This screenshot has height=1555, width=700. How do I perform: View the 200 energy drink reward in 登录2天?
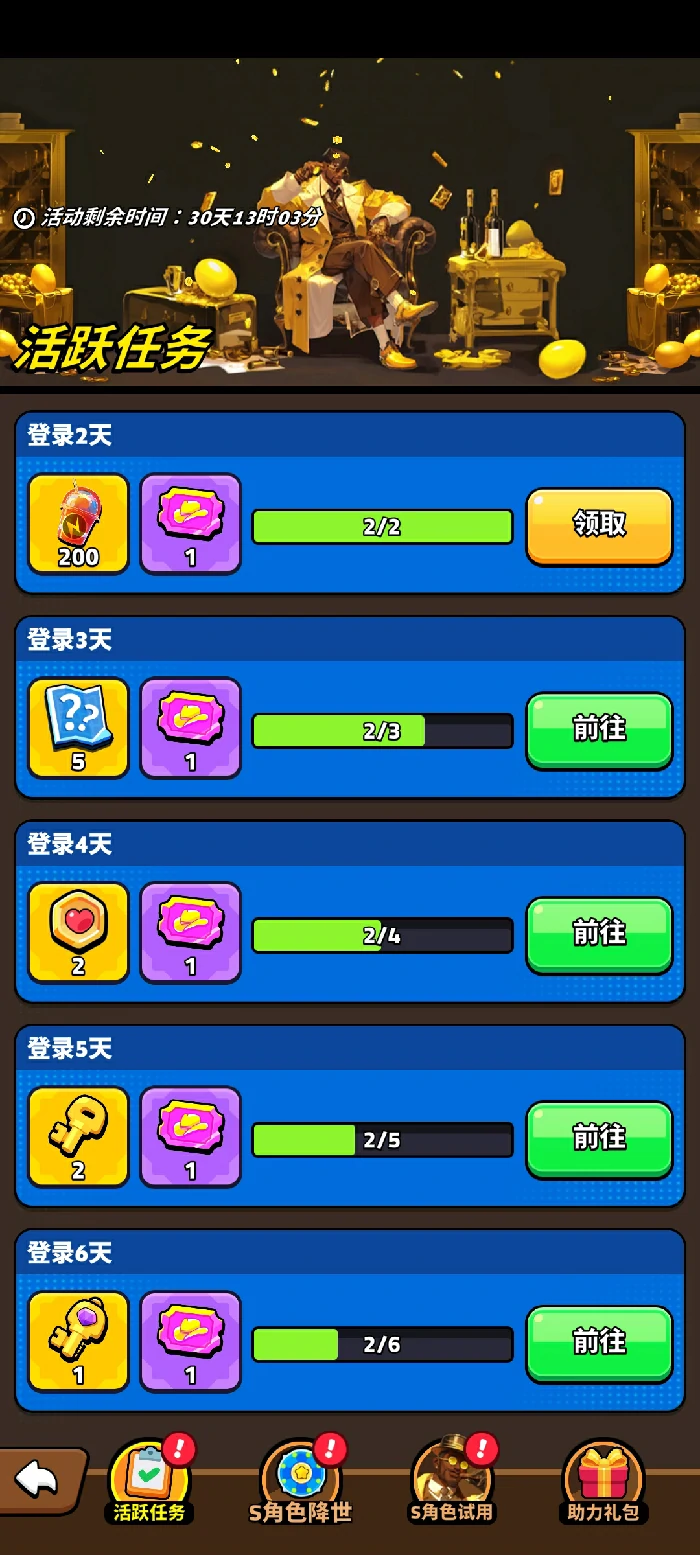(x=78, y=523)
